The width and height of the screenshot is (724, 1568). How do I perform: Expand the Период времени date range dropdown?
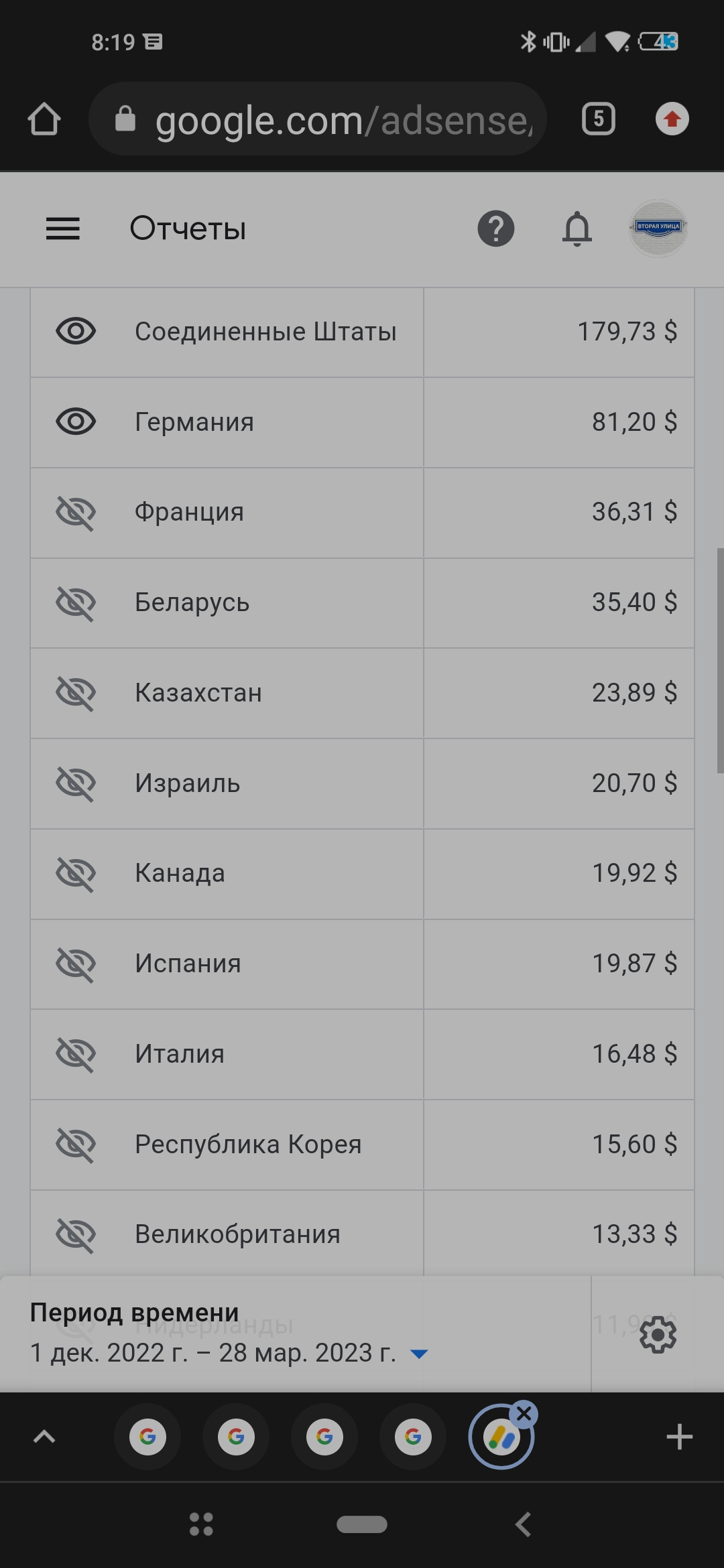[x=419, y=1354]
